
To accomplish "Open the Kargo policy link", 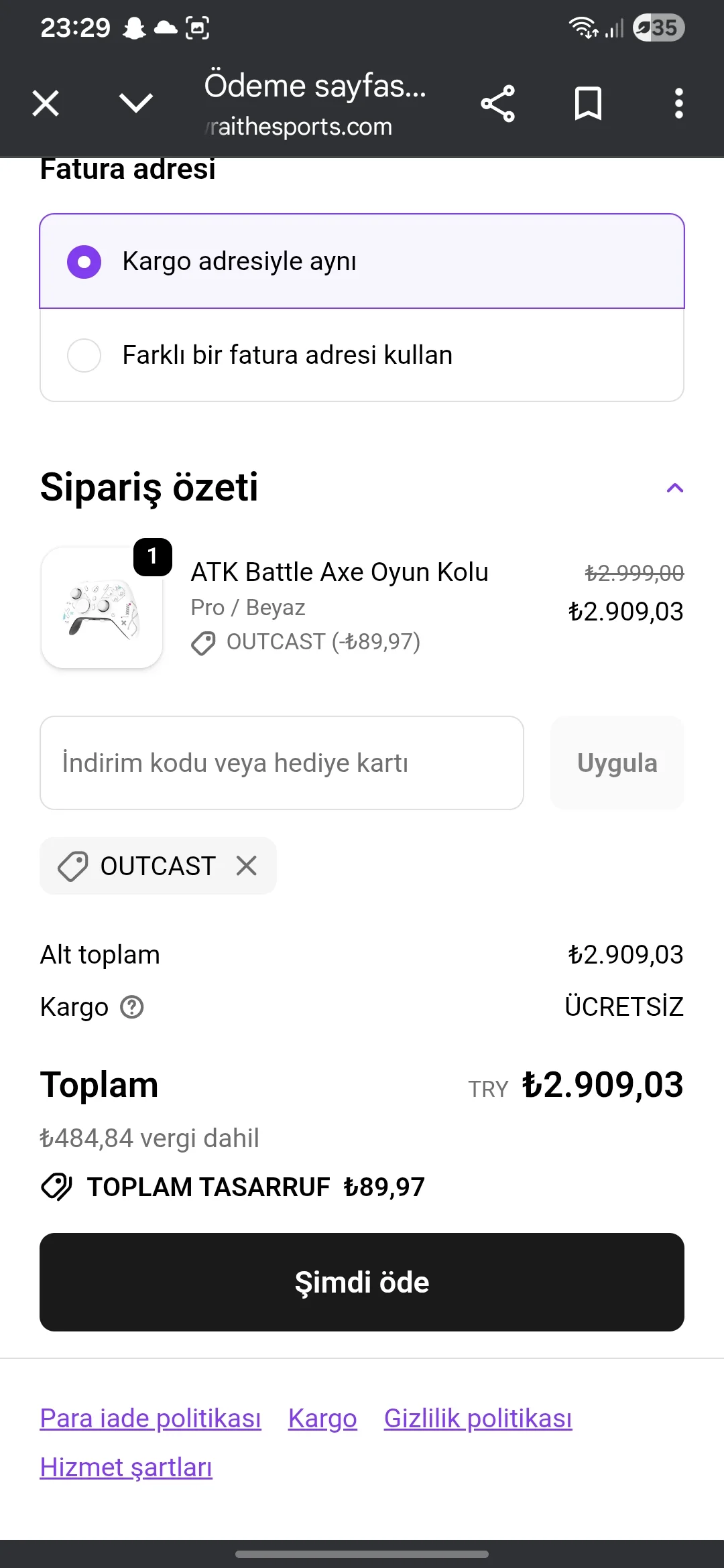I will click(322, 1419).
